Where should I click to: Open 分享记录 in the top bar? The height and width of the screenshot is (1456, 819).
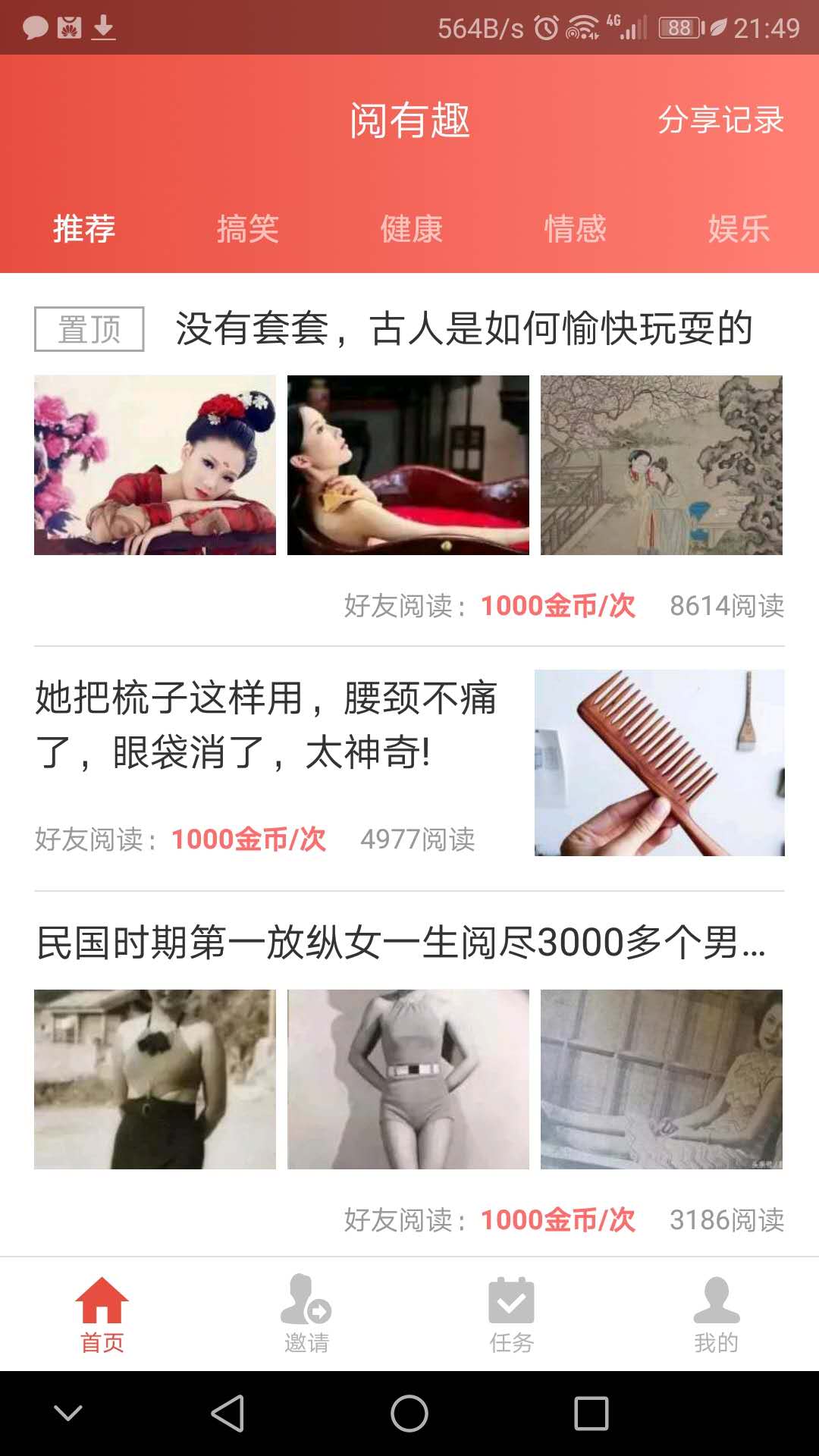[722, 121]
